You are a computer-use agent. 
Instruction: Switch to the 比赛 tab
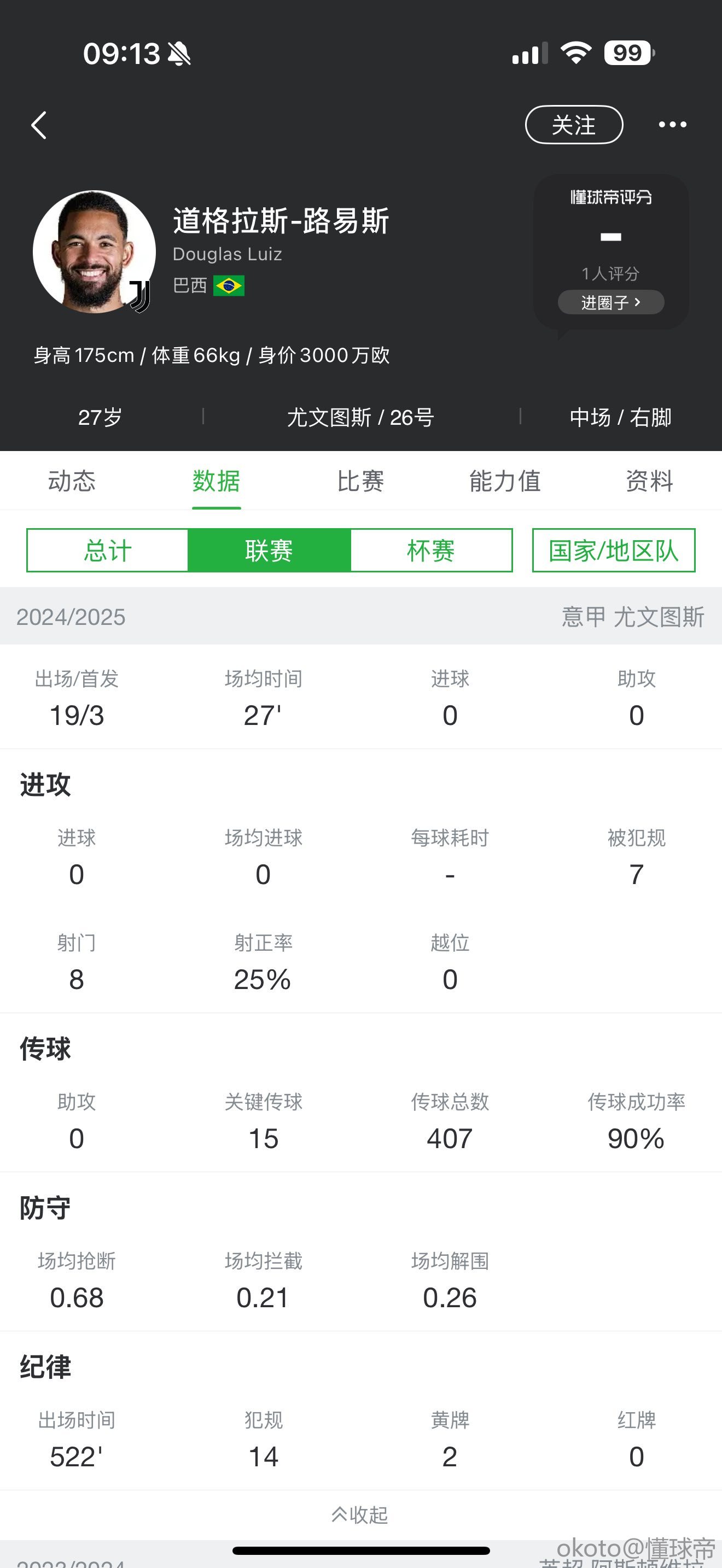pyautogui.click(x=360, y=482)
